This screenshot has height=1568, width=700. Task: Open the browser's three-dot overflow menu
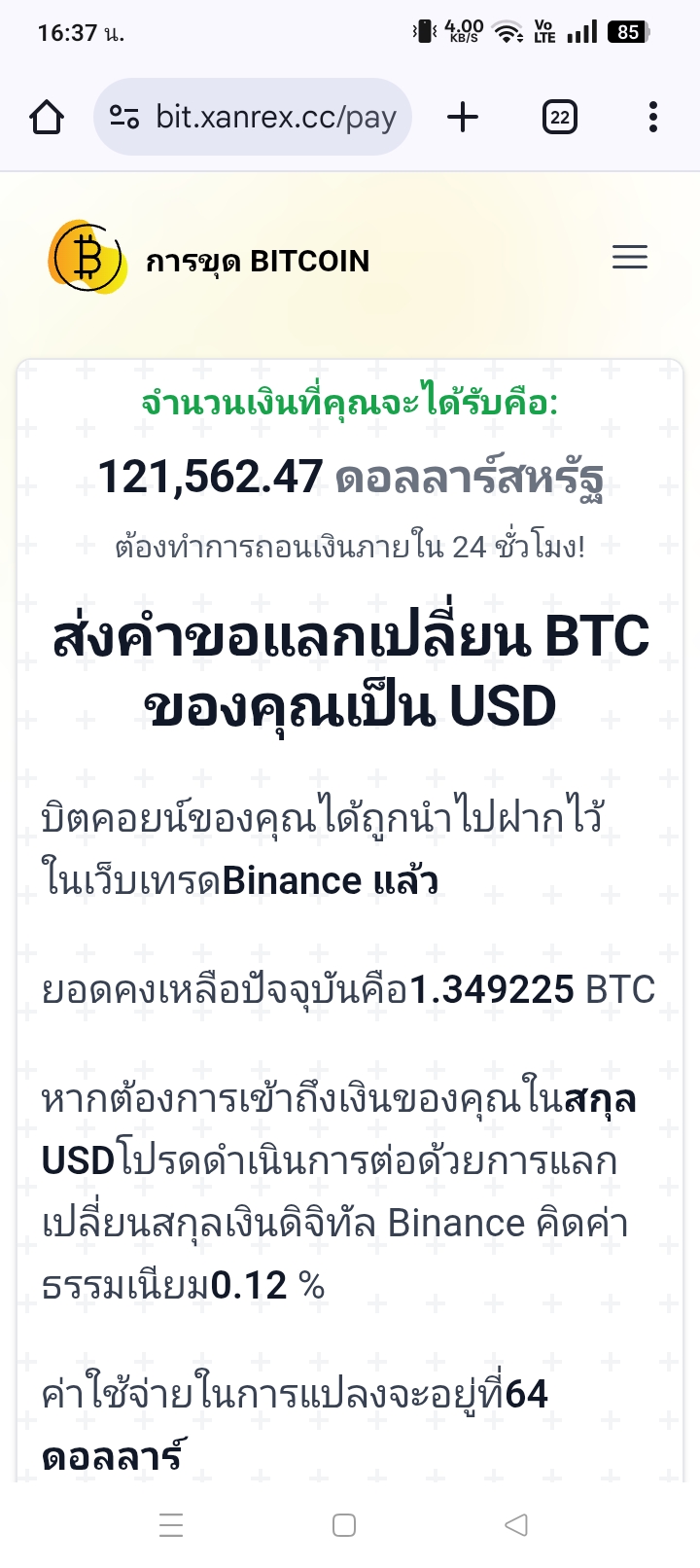tap(653, 118)
